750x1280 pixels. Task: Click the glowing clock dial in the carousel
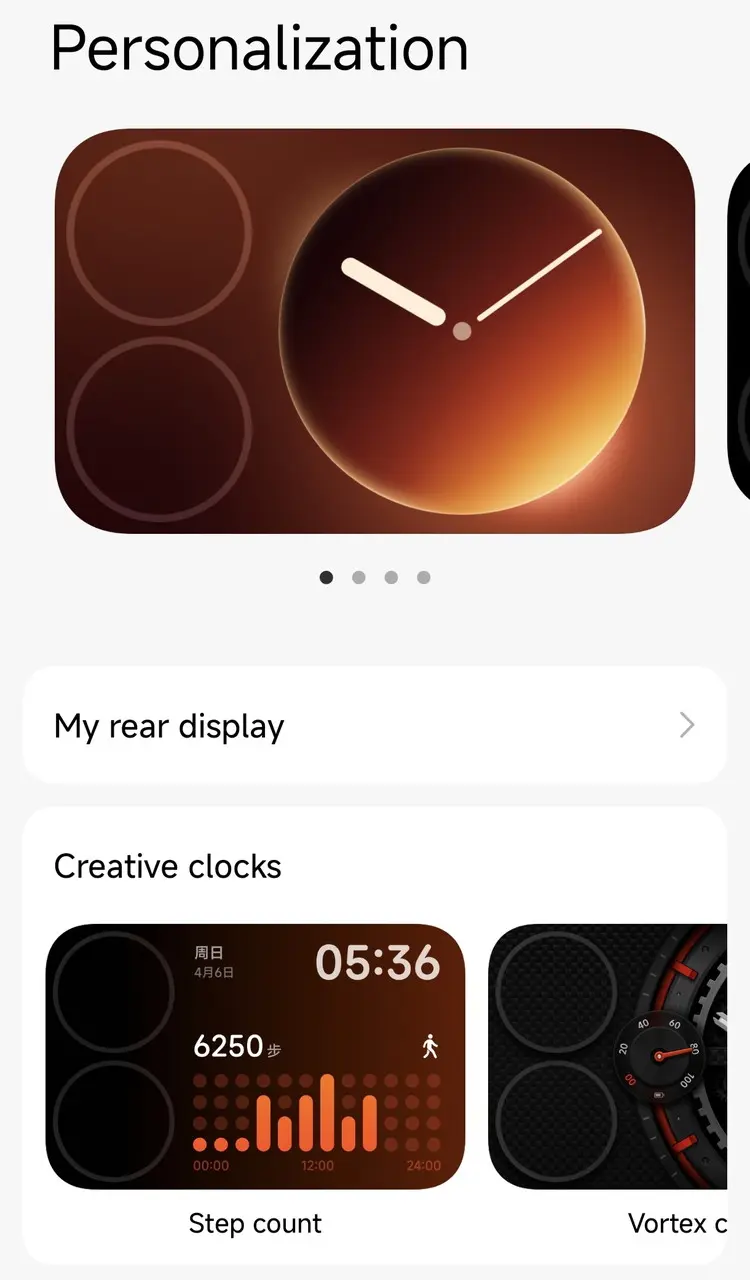tap(462, 330)
